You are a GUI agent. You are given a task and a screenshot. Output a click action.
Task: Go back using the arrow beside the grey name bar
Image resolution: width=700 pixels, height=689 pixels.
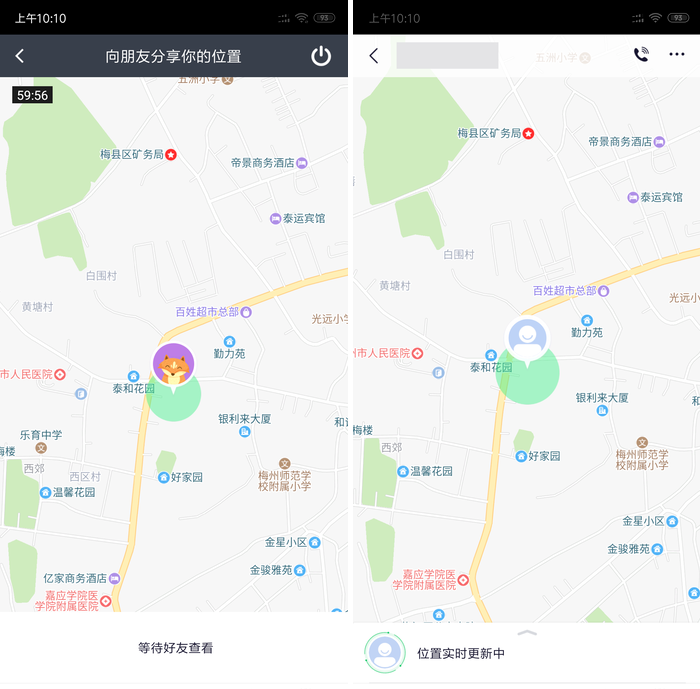click(374, 56)
